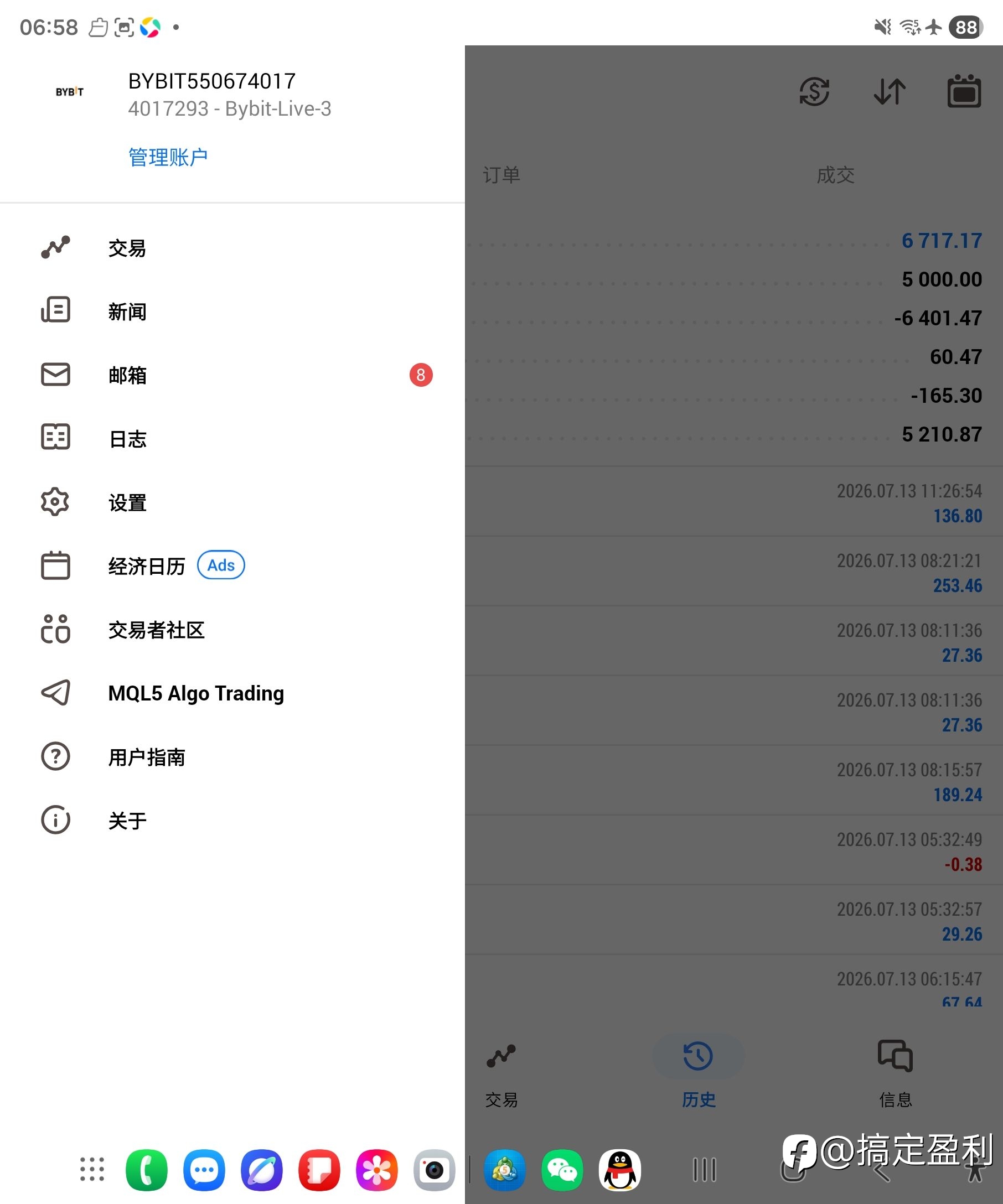The image size is (1003, 1204).
Task: Open 日志 journal
Action: click(232, 439)
